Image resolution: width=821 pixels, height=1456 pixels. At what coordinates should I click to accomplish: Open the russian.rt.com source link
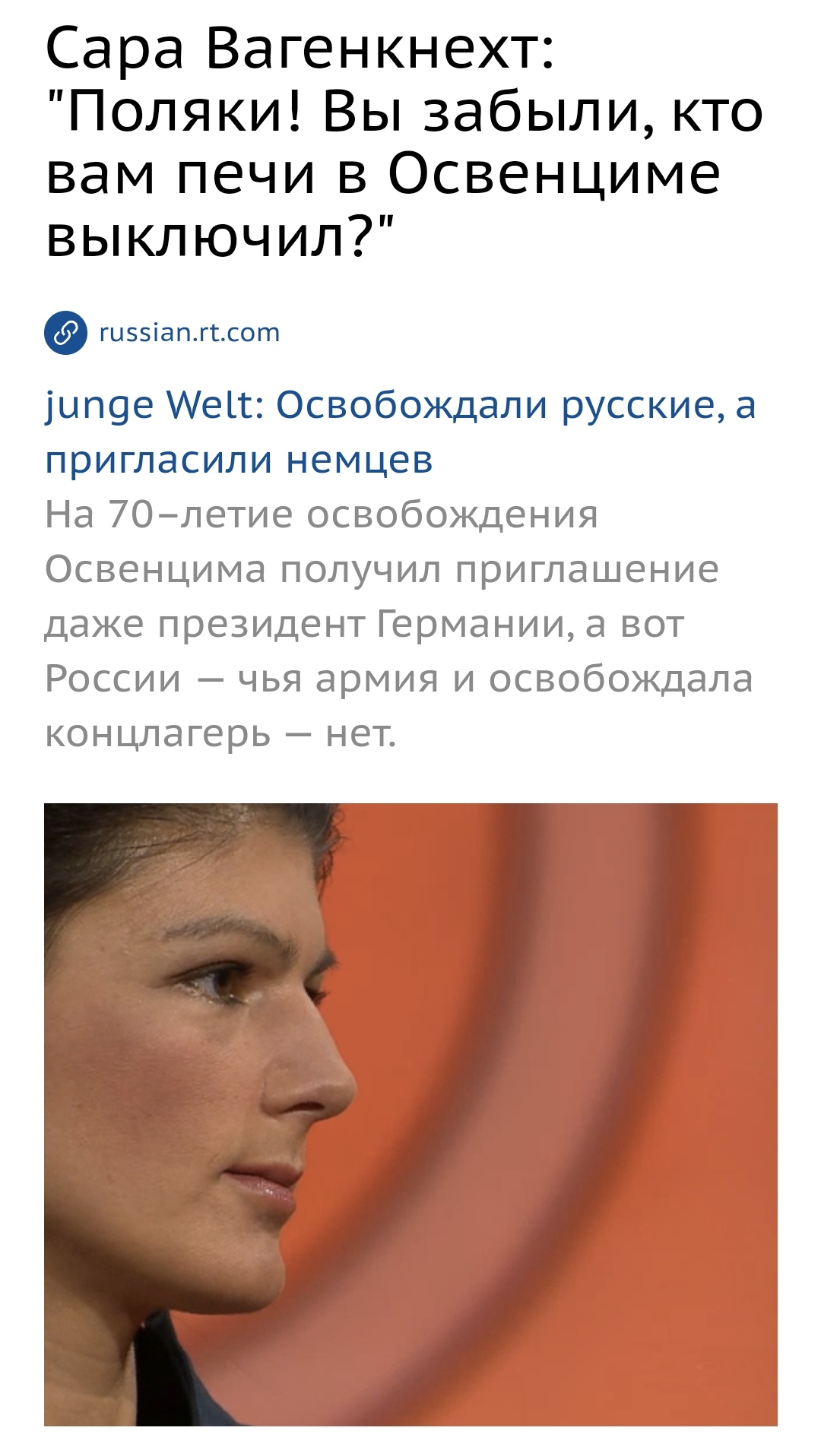click(189, 333)
